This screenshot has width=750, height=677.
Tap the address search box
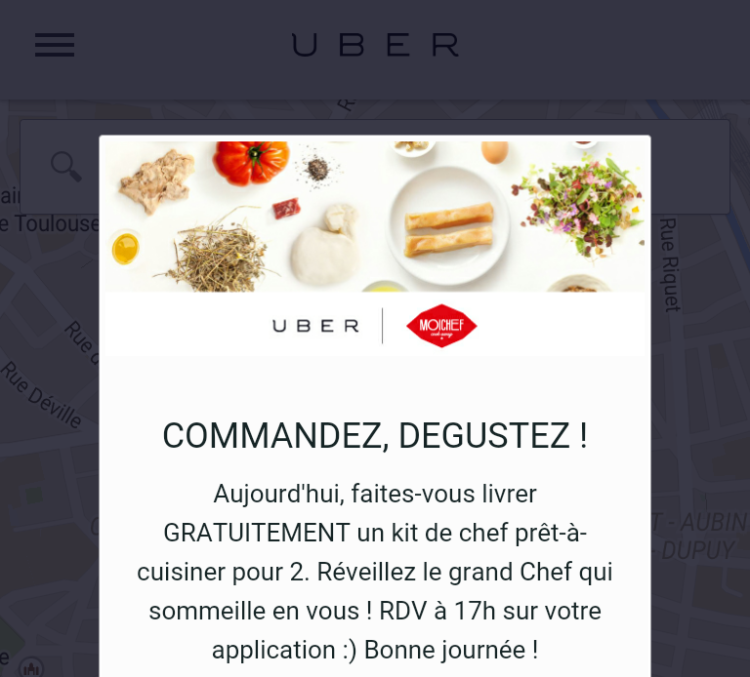(60, 165)
